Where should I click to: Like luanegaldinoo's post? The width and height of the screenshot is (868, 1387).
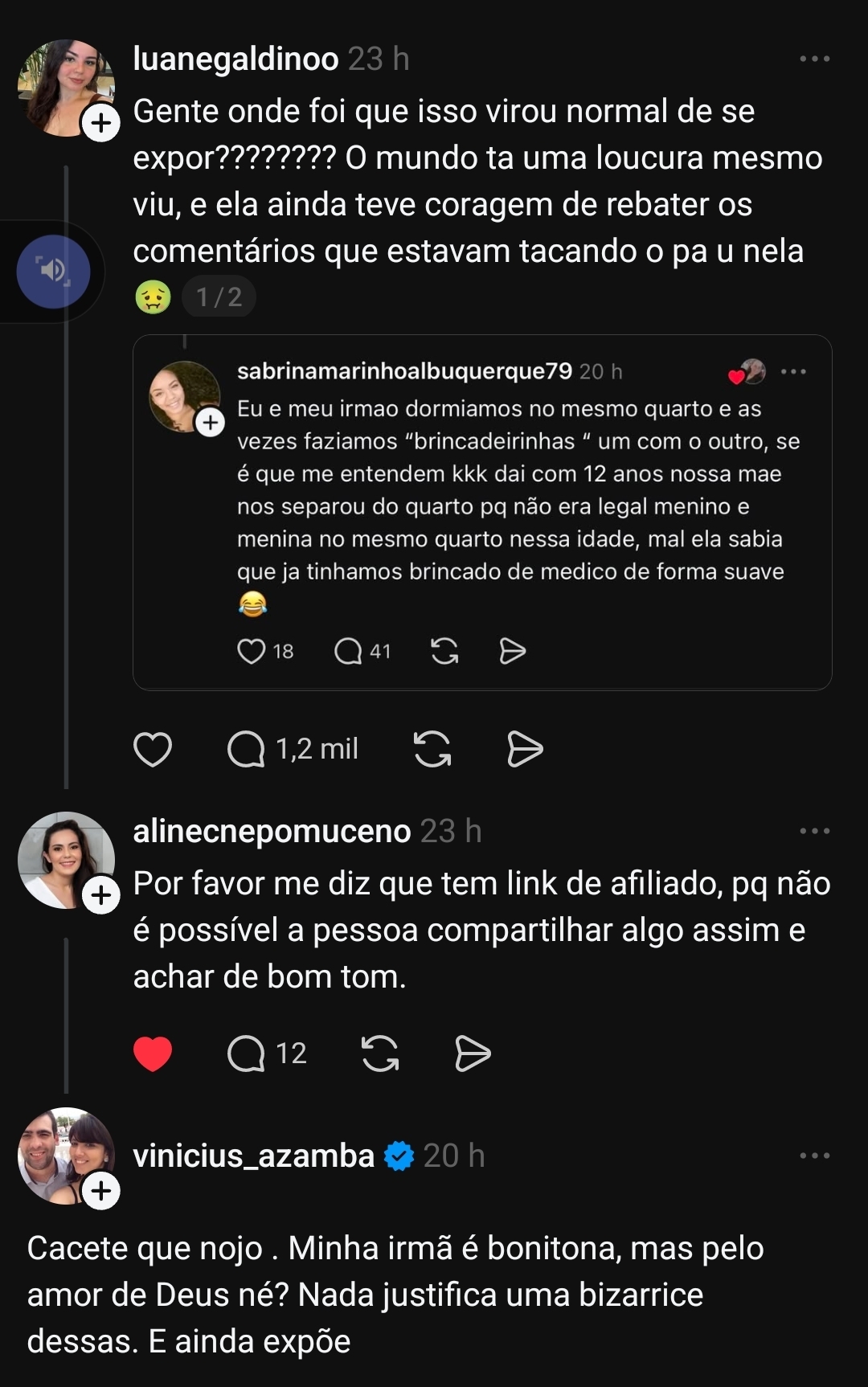[153, 750]
